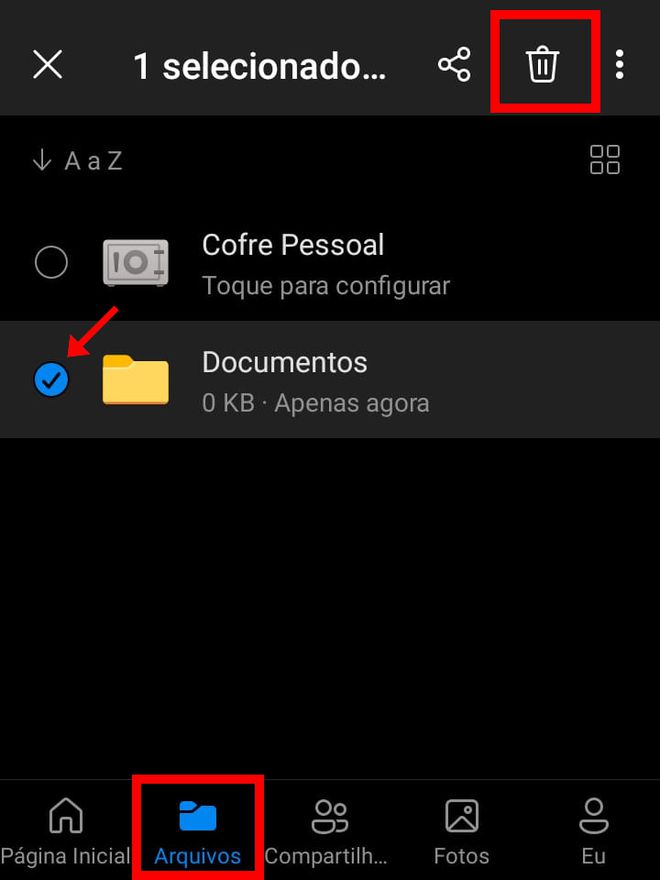This screenshot has height=880, width=660.
Task: Switch to grid view layout
Action: coord(605,160)
